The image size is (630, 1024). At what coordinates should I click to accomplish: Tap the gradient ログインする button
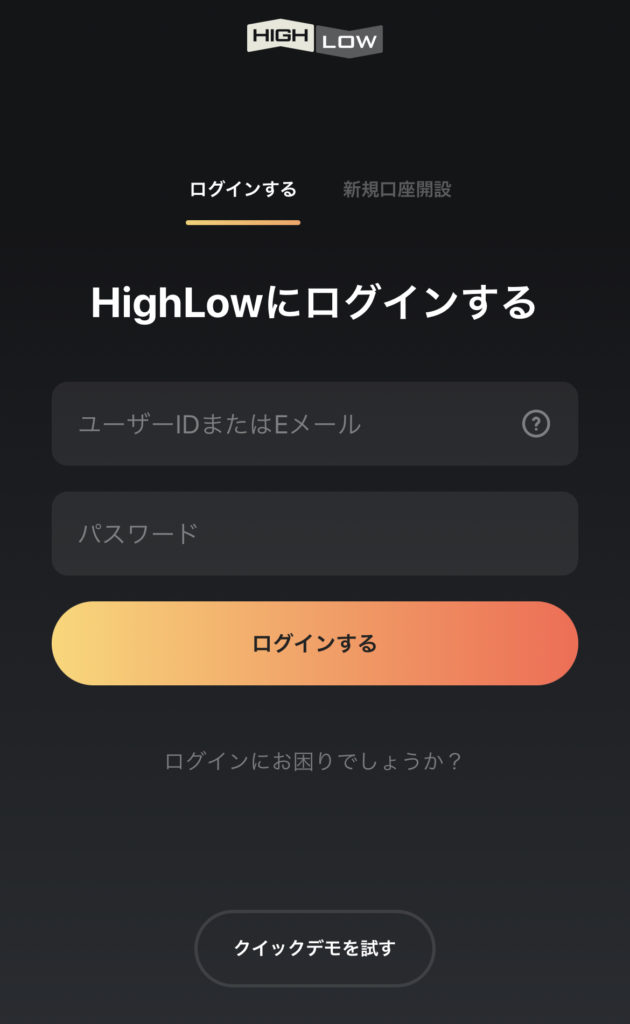coord(314,643)
